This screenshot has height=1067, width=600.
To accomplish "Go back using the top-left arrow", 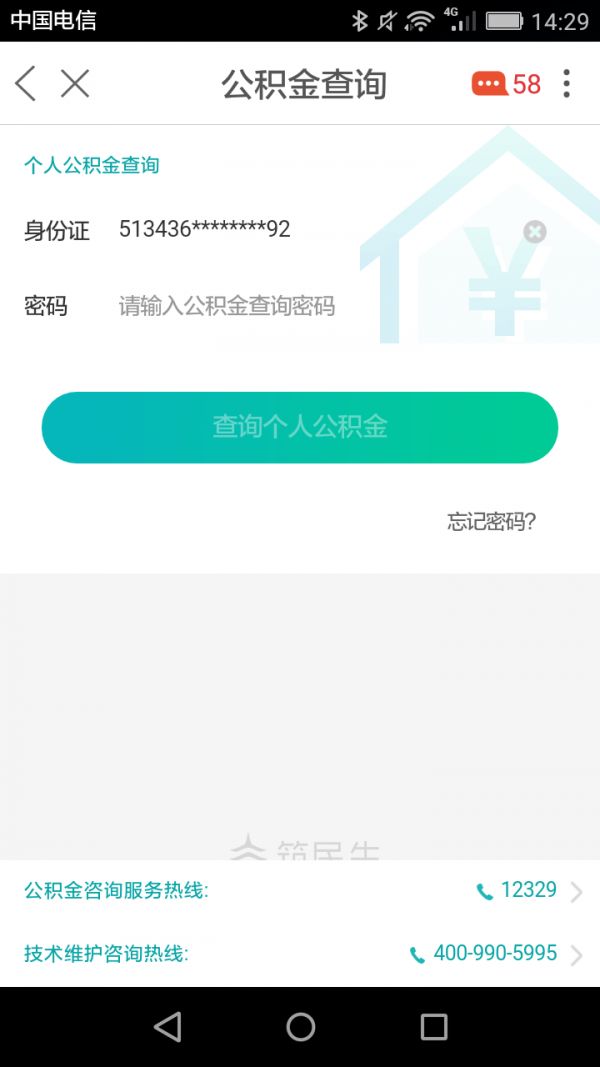I will 25,84.
